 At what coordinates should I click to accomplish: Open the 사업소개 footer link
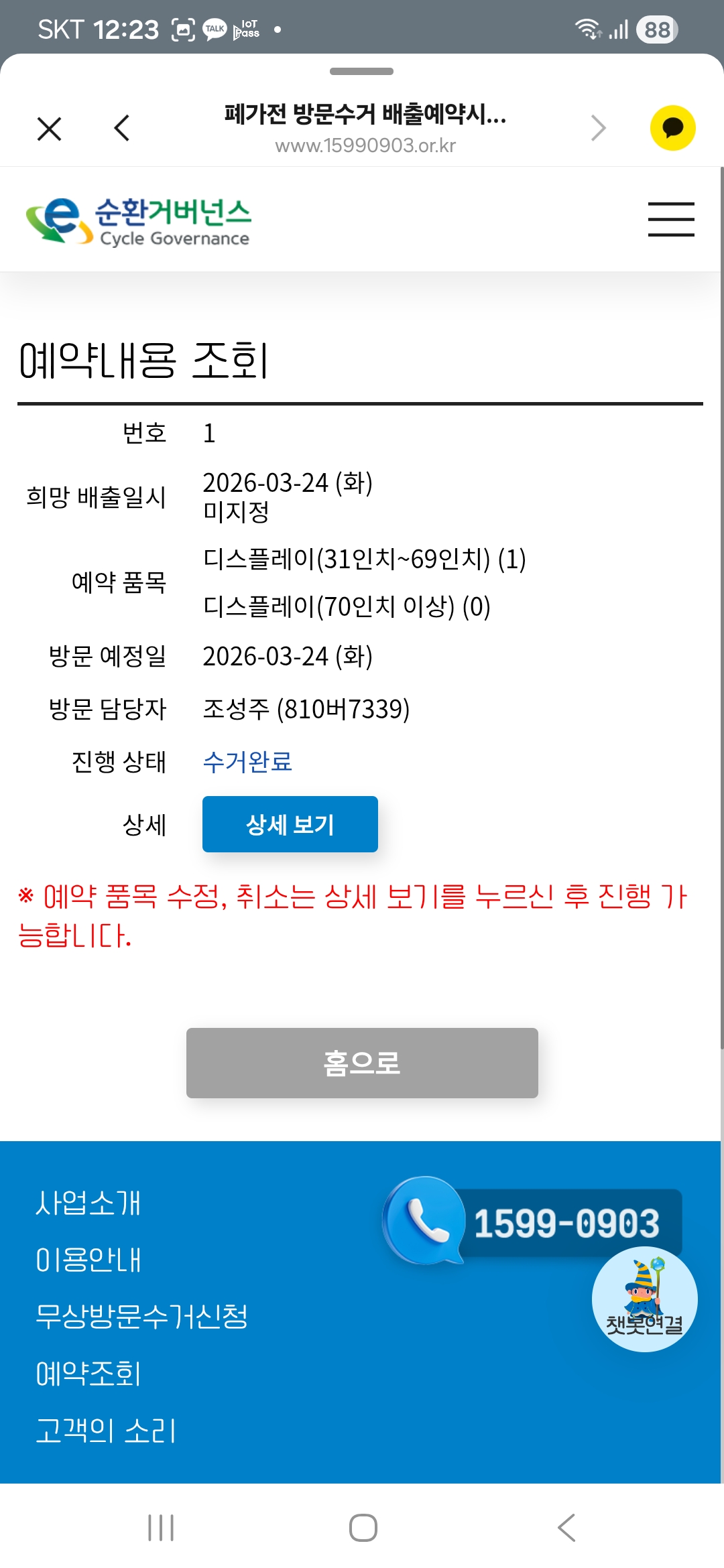click(x=88, y=1203)
